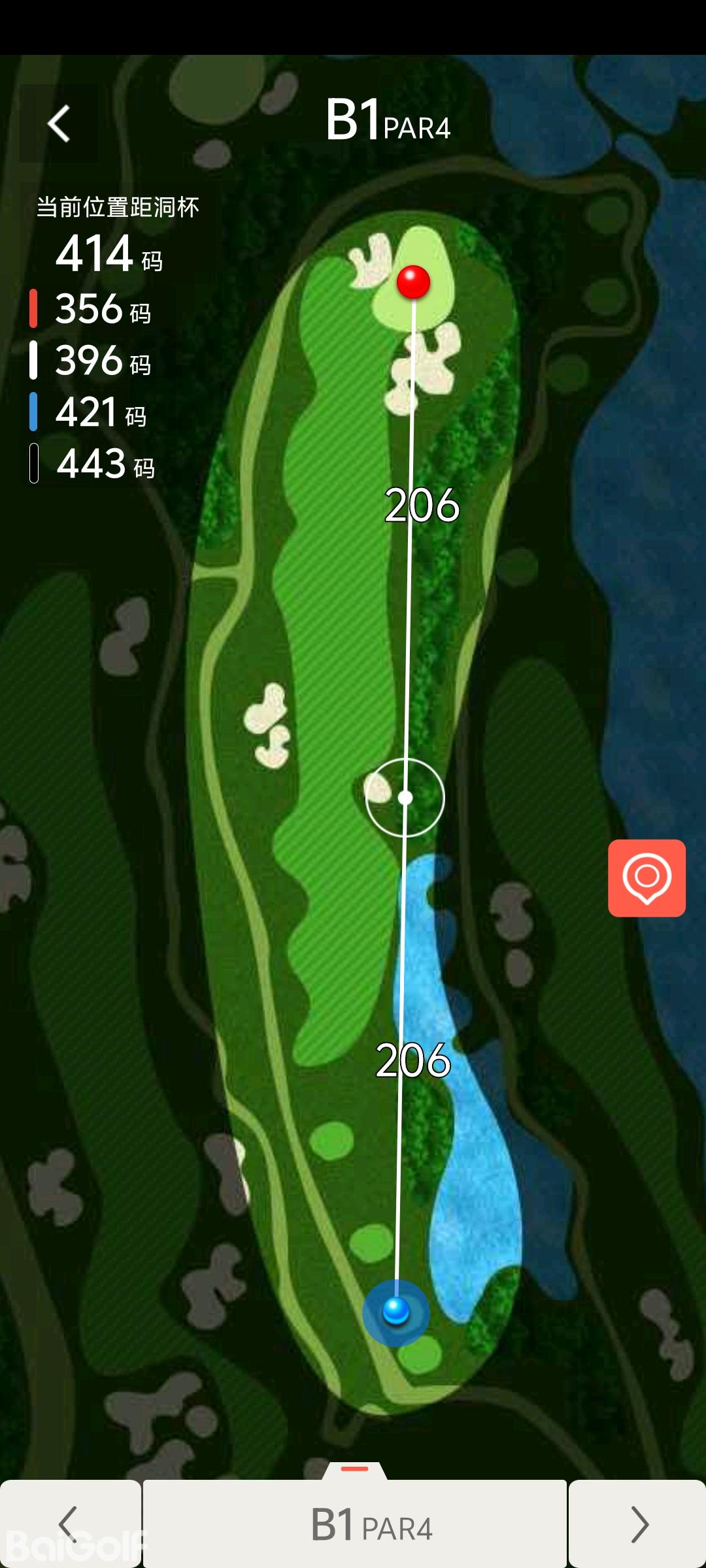Tap the orange location pin button
The height and width of the screenshot is (1568, 706).
click(647, 877)
